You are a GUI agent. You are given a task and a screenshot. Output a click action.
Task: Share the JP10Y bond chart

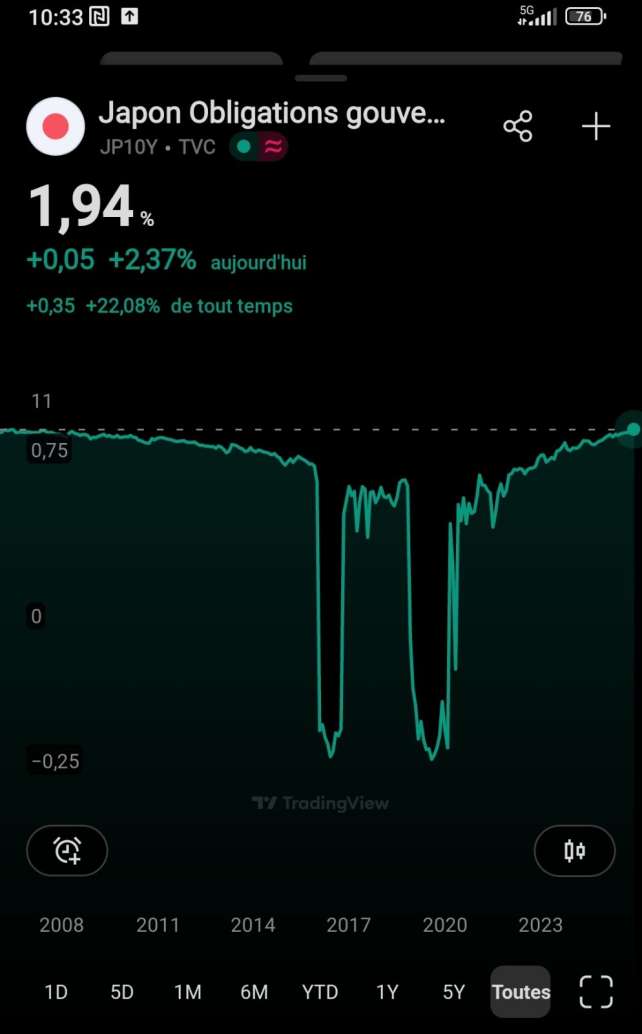pos(518,127)
